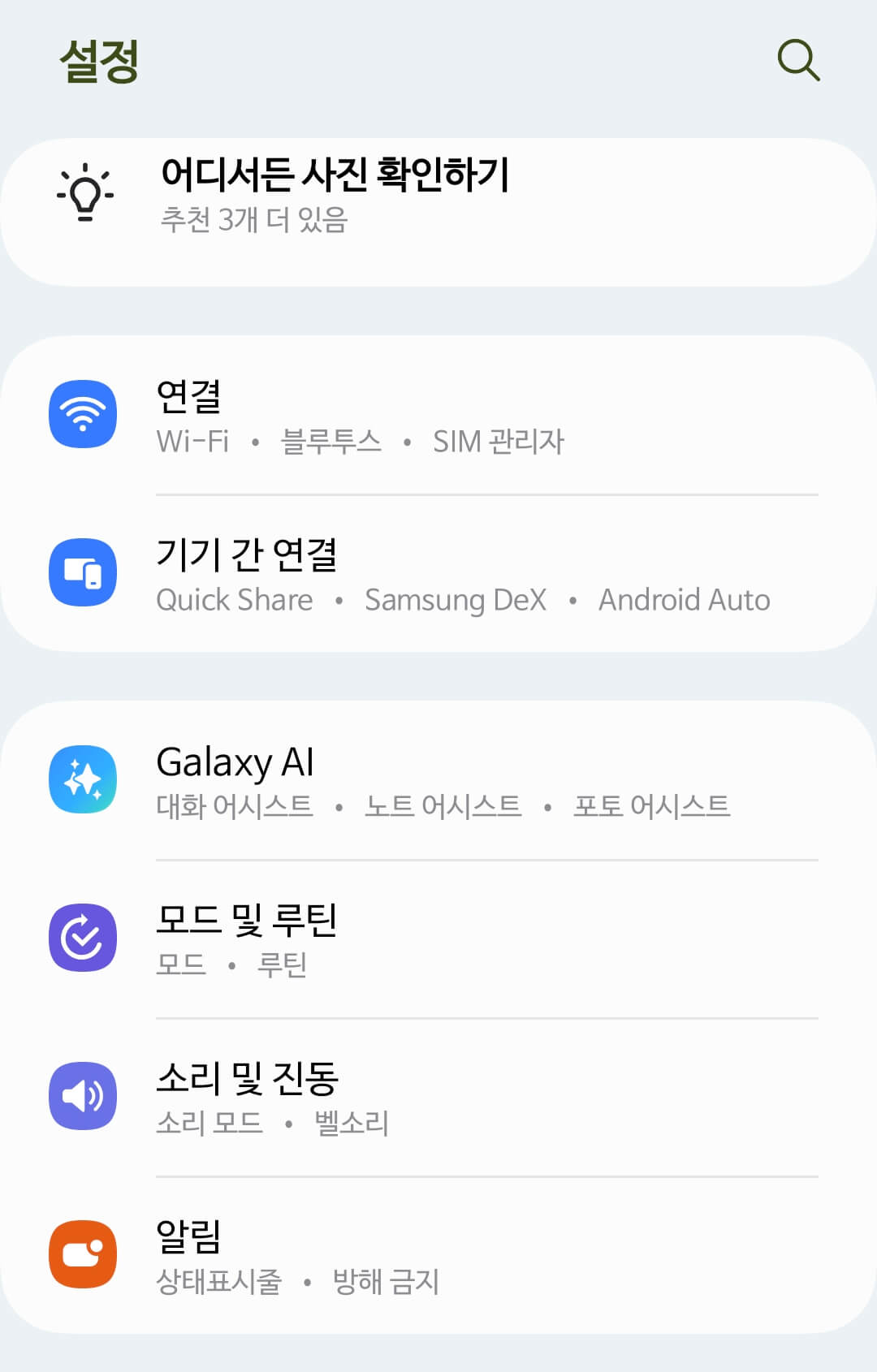Screen dimensions: 877x1372
Task: Select 포토 어시스트 under Galaxy AI
Action: pyautogui.click(x=650, y=806)
